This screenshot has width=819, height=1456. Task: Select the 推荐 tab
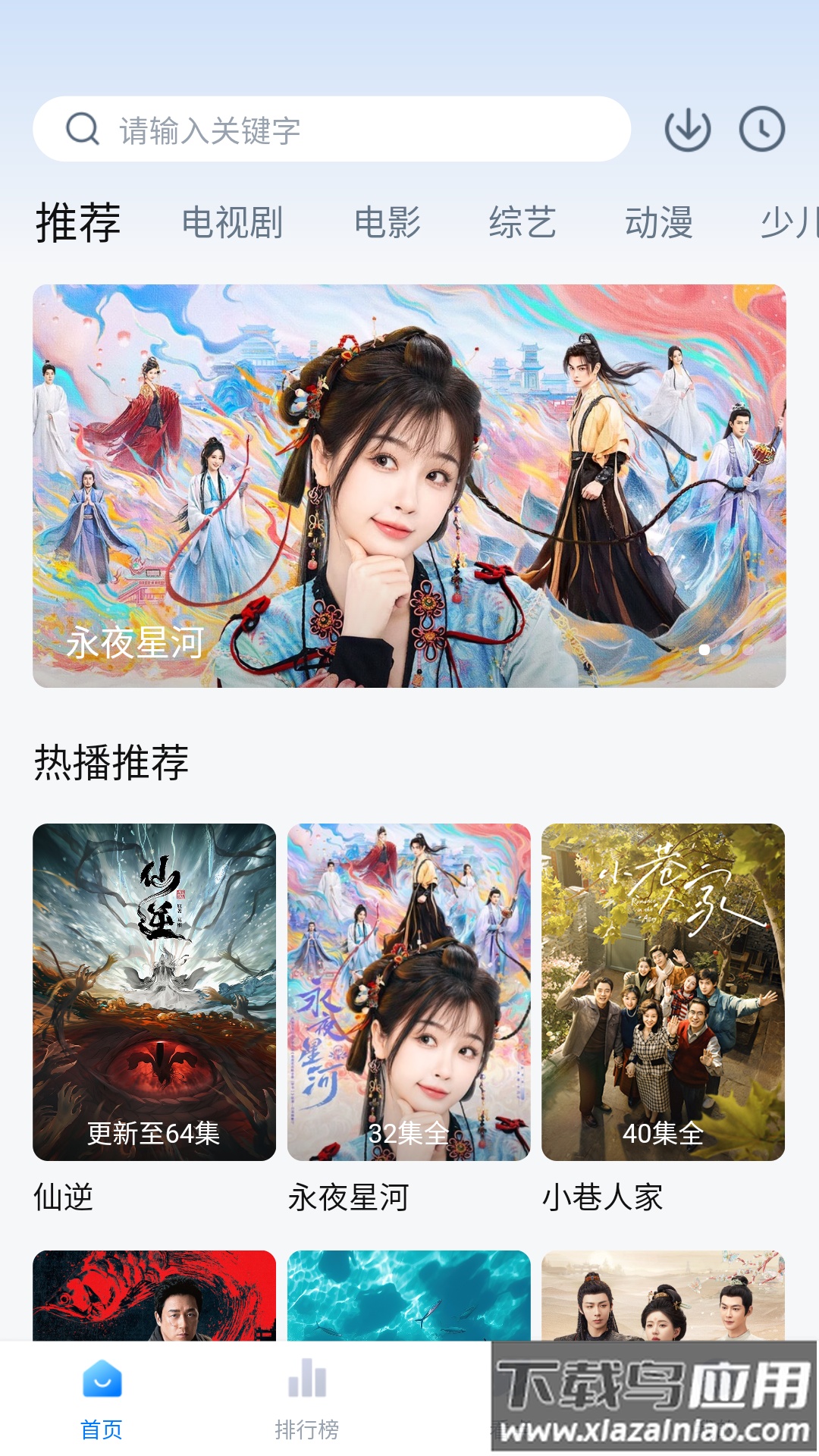tap(78, 223)
